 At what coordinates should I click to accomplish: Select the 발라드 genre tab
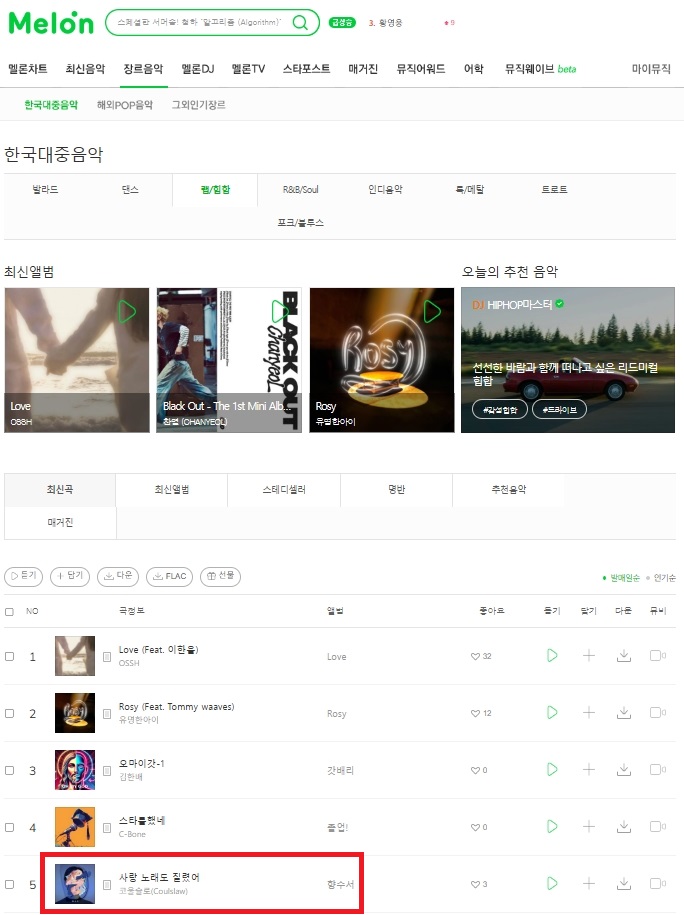[46, 190]
